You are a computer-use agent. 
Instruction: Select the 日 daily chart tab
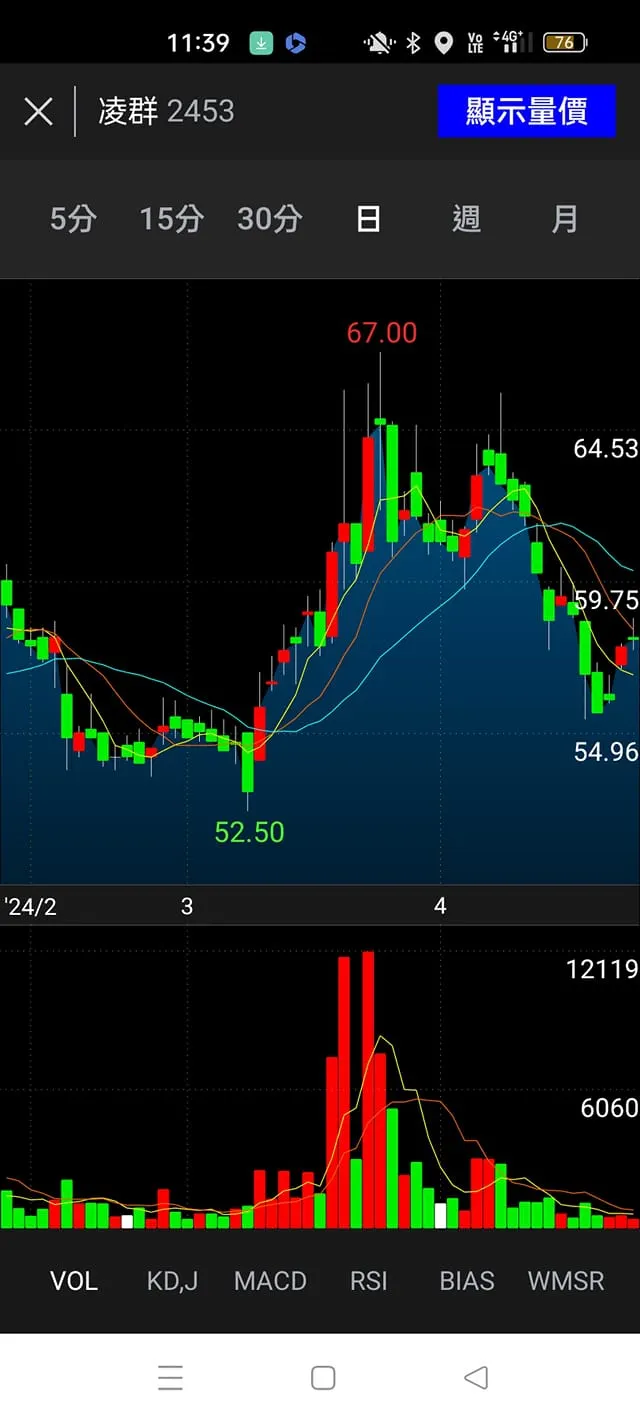tap(368, 219)
